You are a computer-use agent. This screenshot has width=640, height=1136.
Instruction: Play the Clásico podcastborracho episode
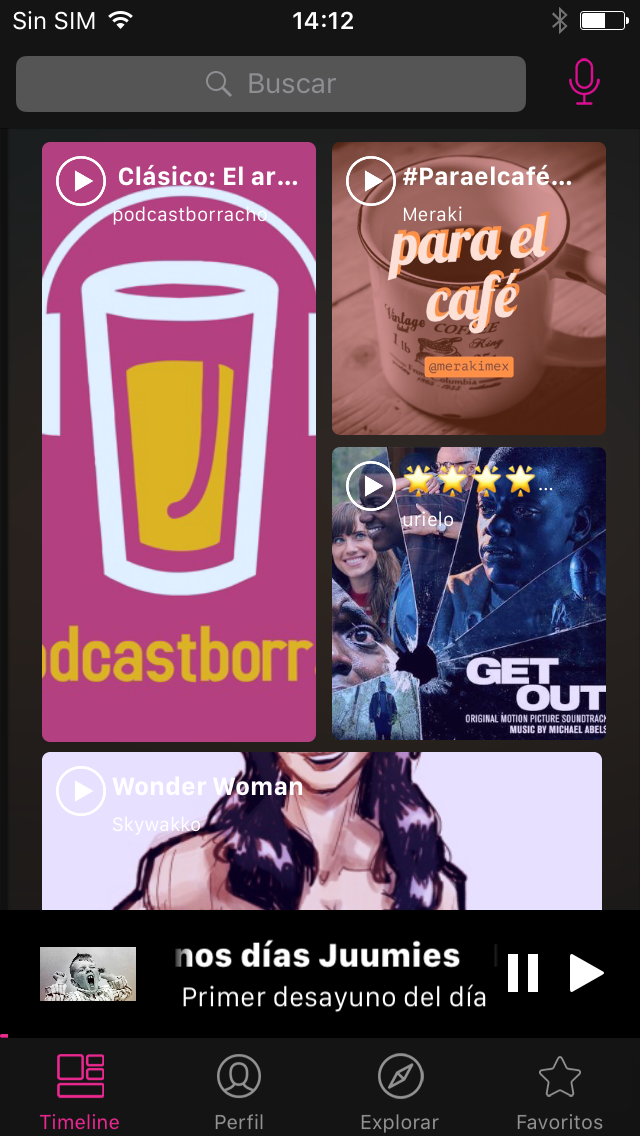click(x=81, y=181)
